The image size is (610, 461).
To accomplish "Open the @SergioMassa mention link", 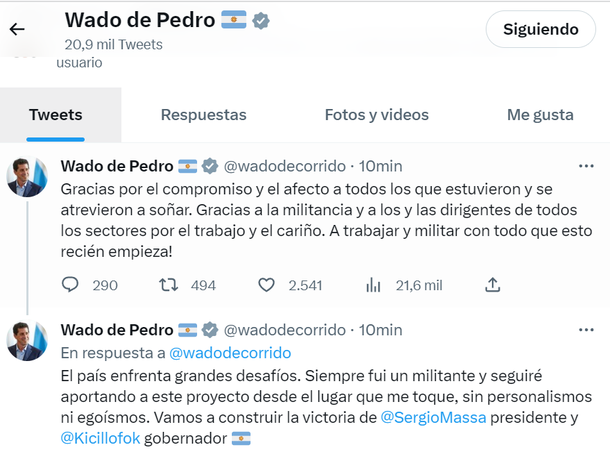I will coord(434,417).
